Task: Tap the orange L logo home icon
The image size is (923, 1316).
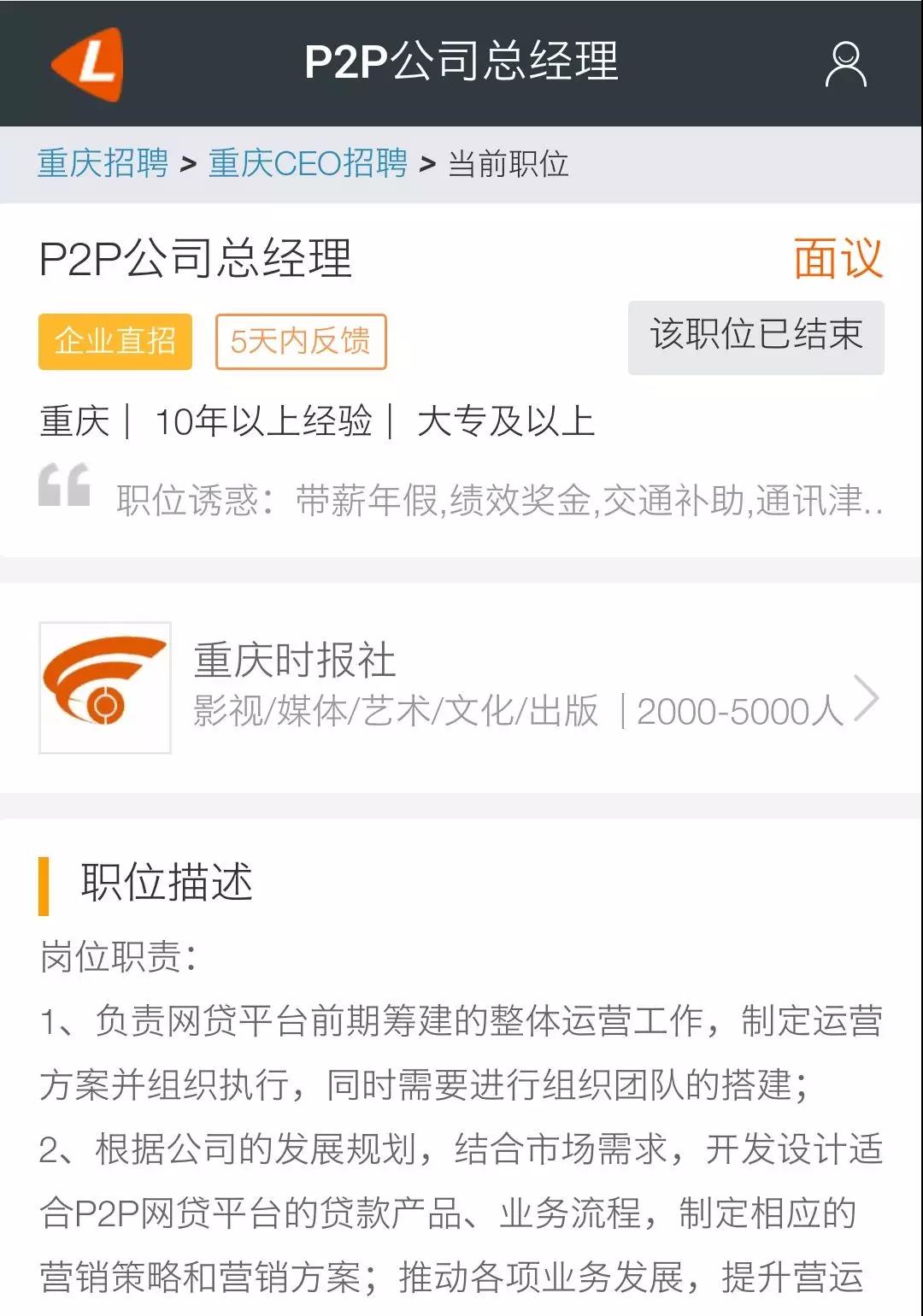Action: (x=88, y=64)
